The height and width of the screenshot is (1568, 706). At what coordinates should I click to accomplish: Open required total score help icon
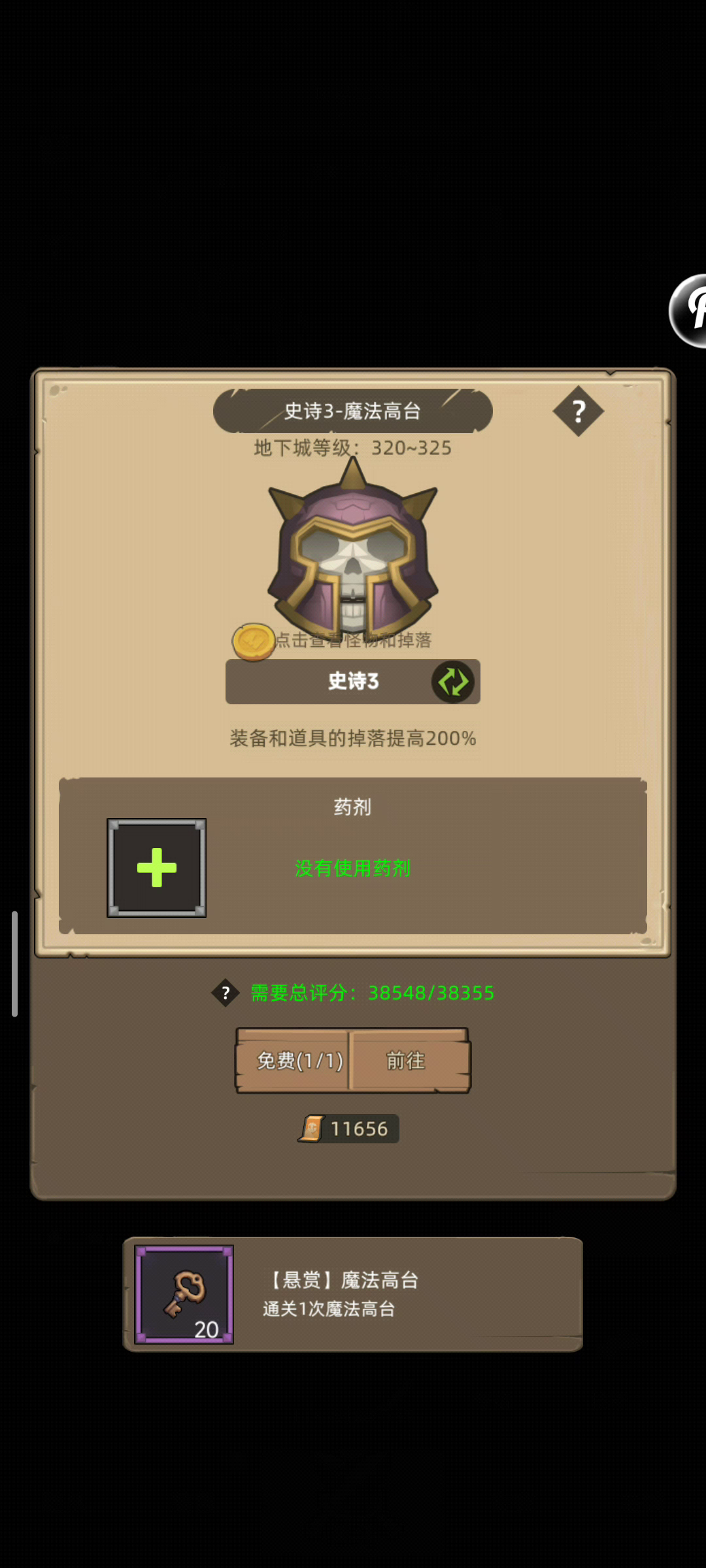[x=226, y=993]
